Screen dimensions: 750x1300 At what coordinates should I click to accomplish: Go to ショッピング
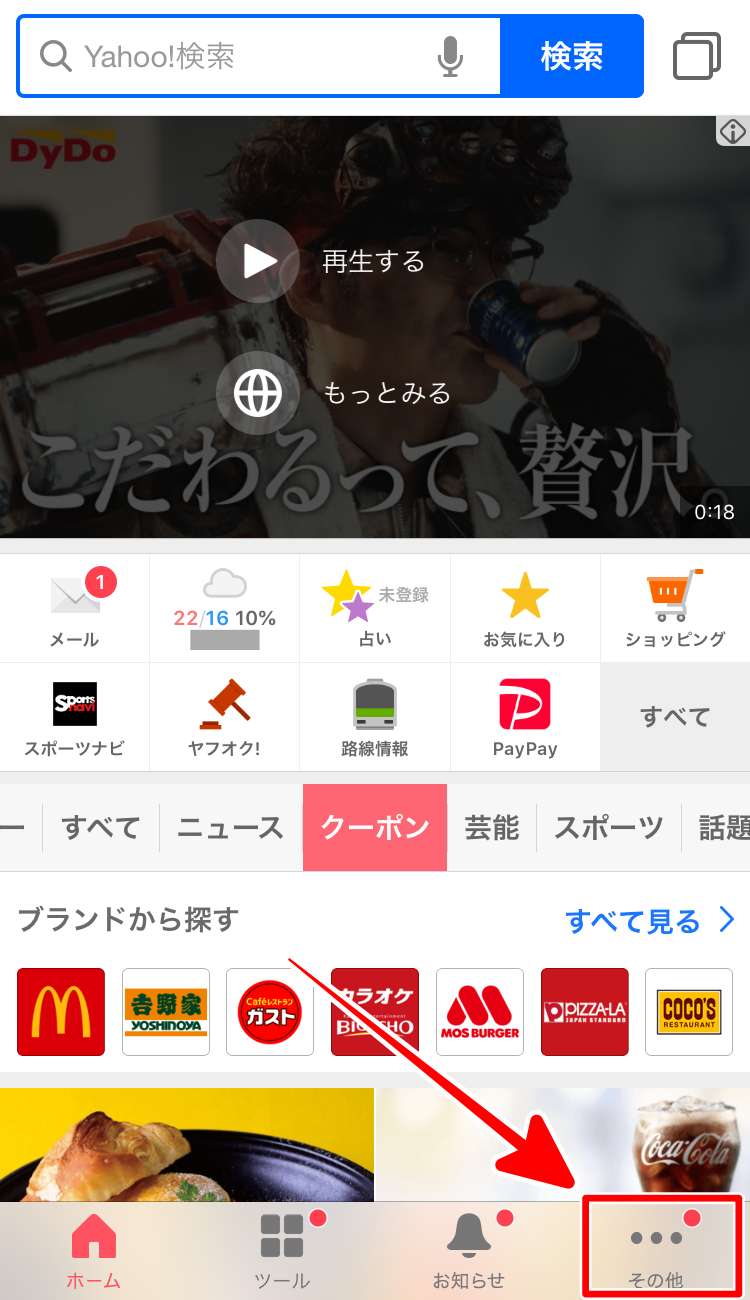(x=675, y=608)
